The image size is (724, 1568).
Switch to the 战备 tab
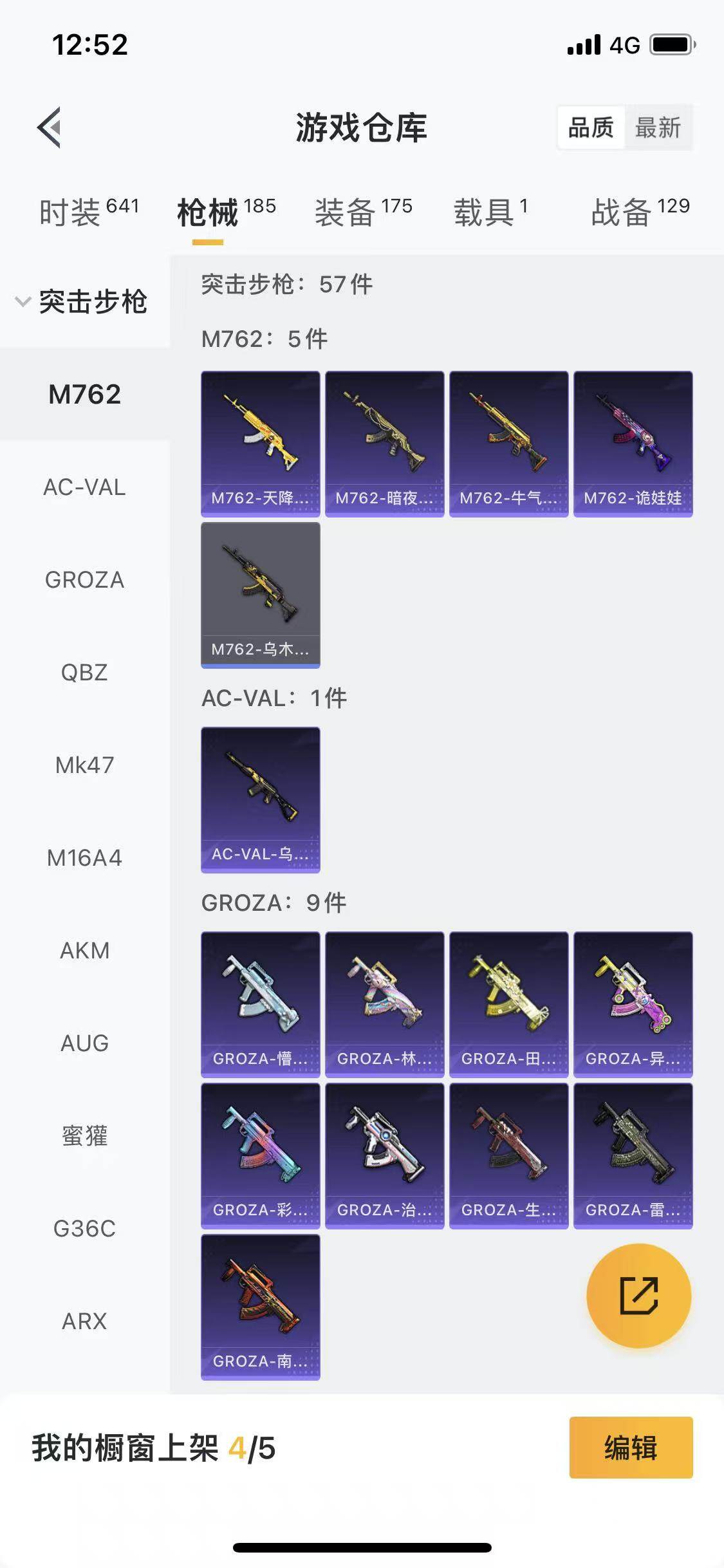click(640, 212)
